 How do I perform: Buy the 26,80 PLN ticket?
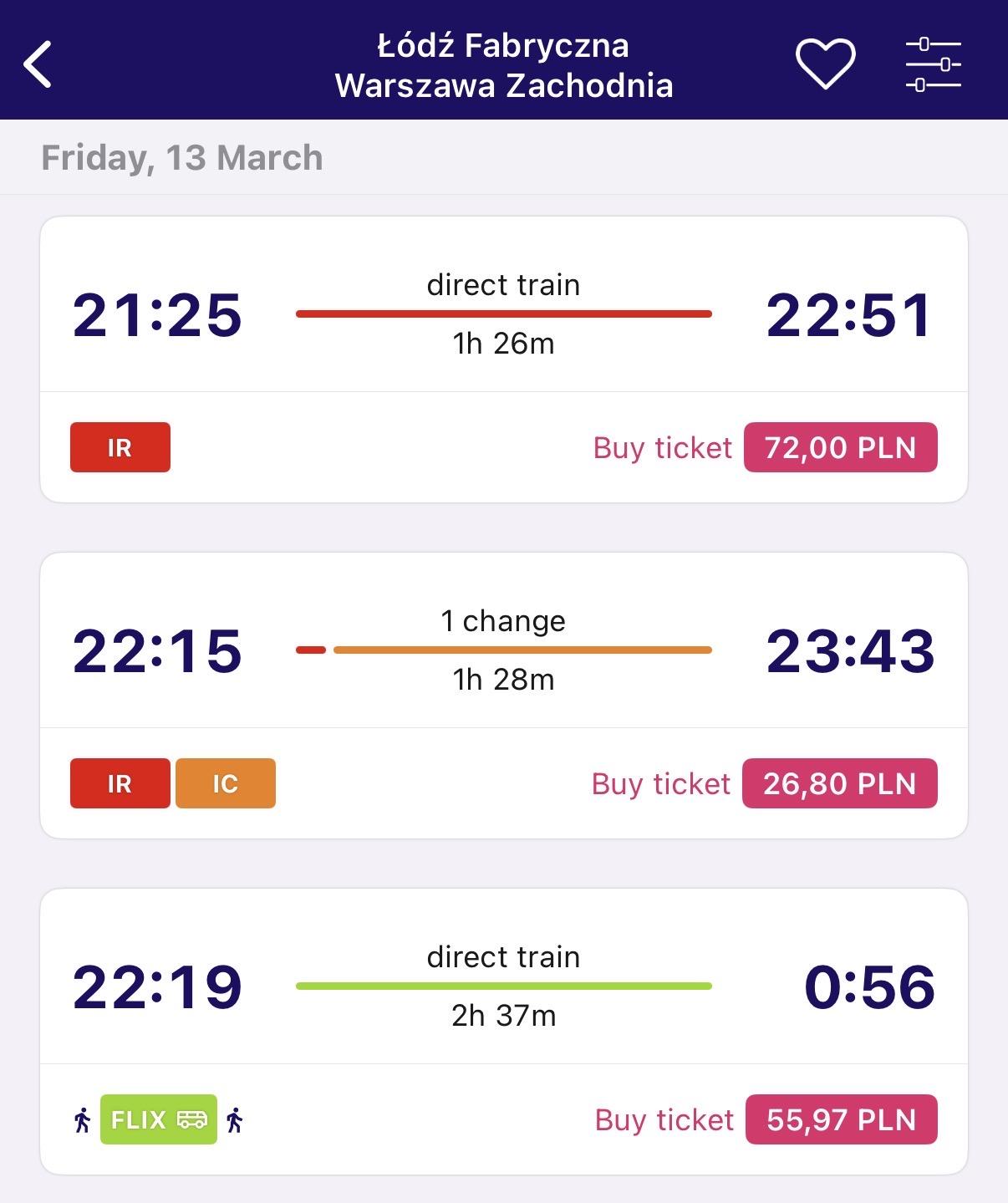839,783
